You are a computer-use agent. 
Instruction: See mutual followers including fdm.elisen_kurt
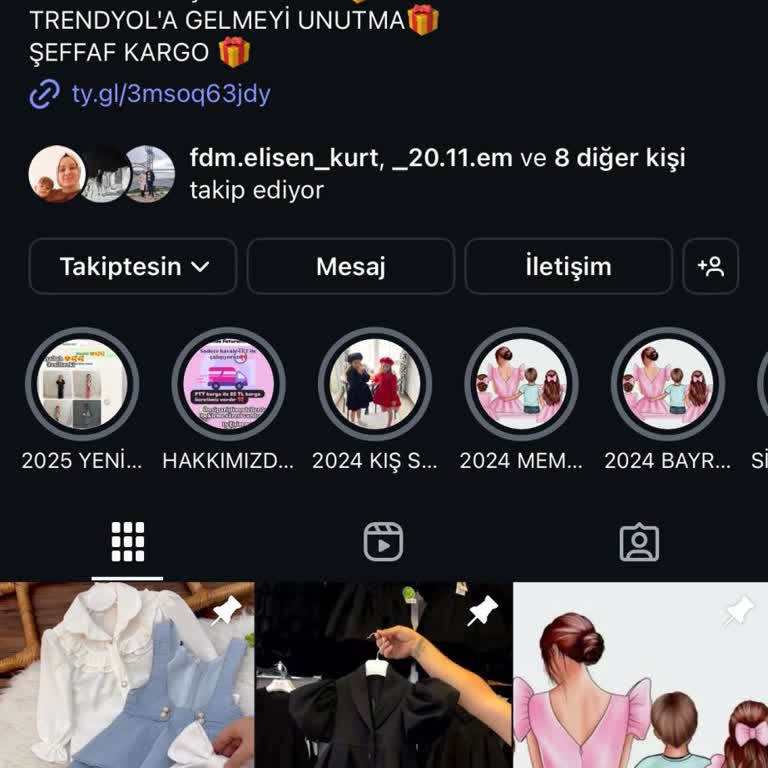pos(437,173)
